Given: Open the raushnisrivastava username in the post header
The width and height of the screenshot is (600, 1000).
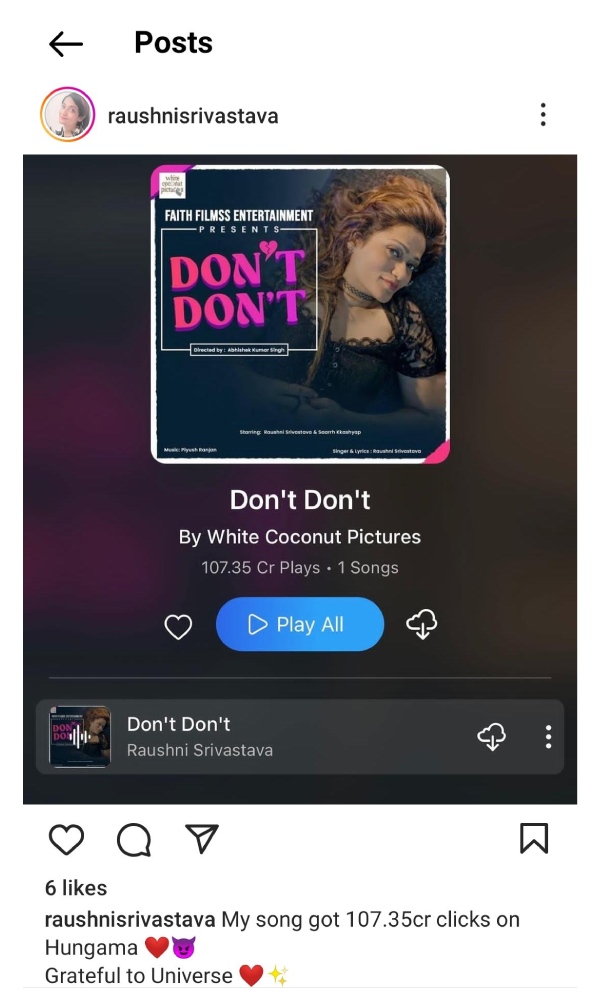Looking at the screenshot, I should click(192, 116).
